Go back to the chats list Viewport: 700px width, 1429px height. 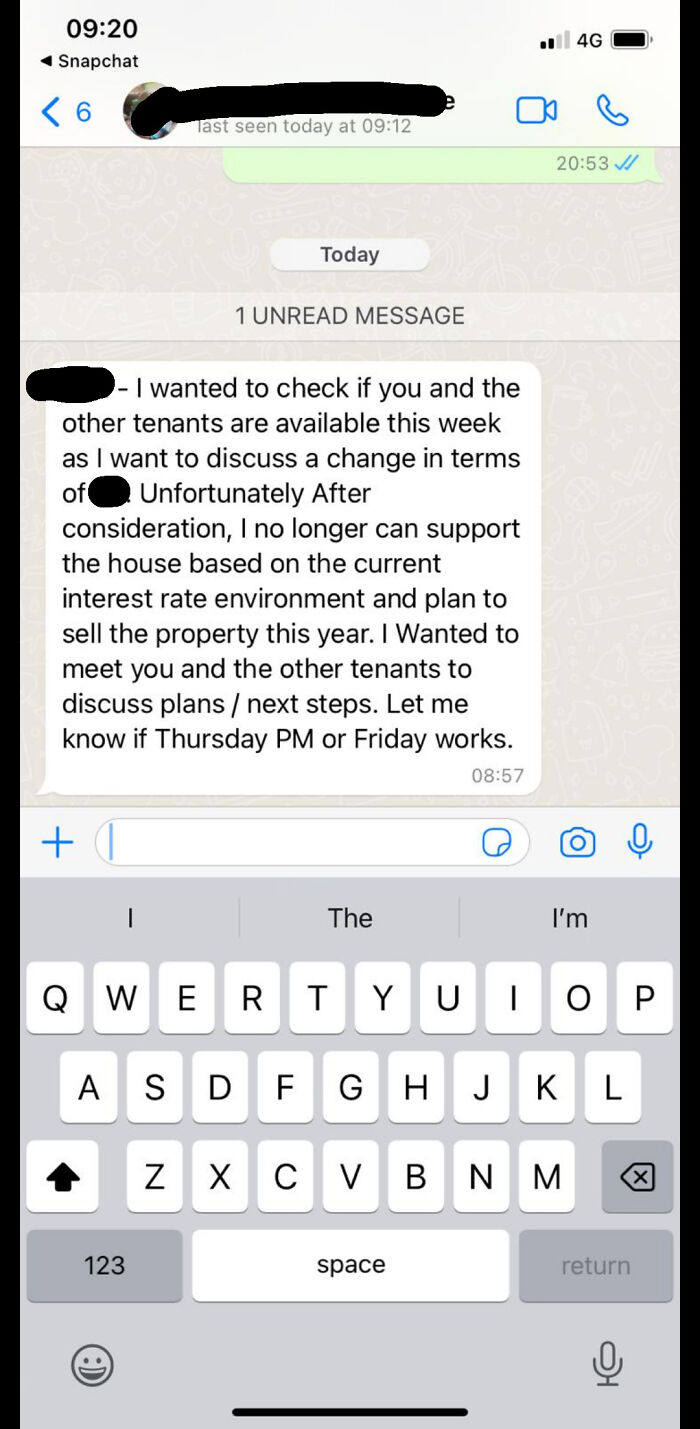click(64, 111)
